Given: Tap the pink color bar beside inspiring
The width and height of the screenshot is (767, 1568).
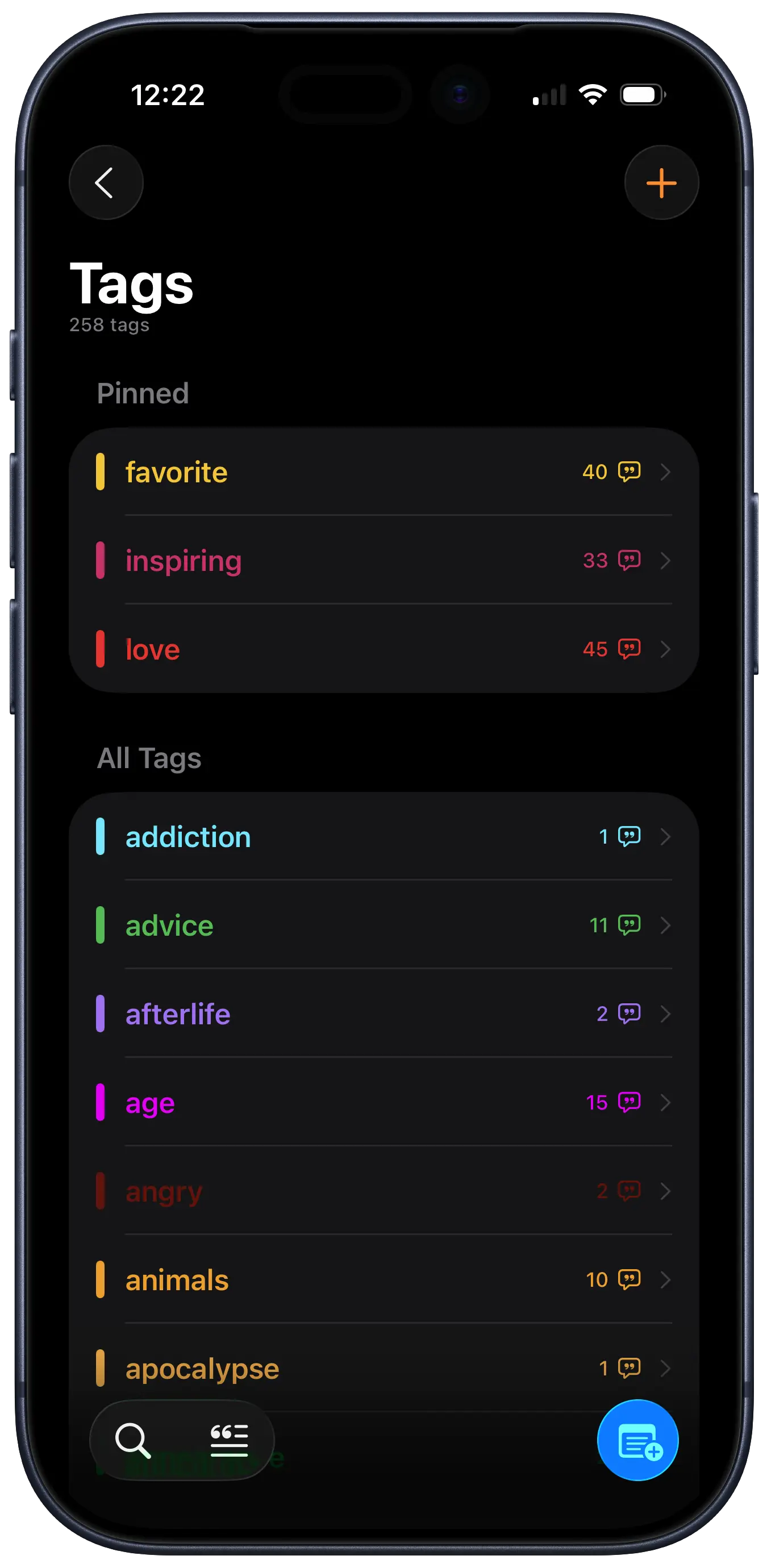Looking at the screenshot, I should pyautogui.click(x=101, y=560).
